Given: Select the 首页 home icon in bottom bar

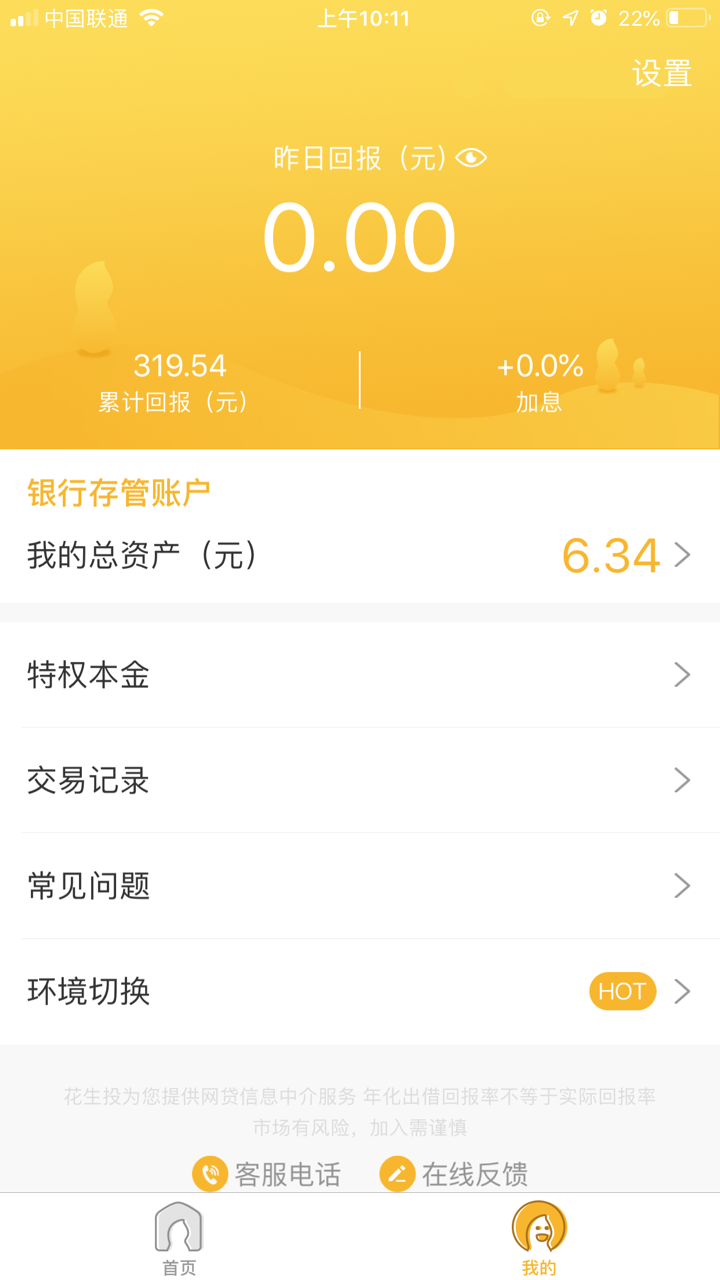Looking at the screenshot, I should pos(180,1231).
